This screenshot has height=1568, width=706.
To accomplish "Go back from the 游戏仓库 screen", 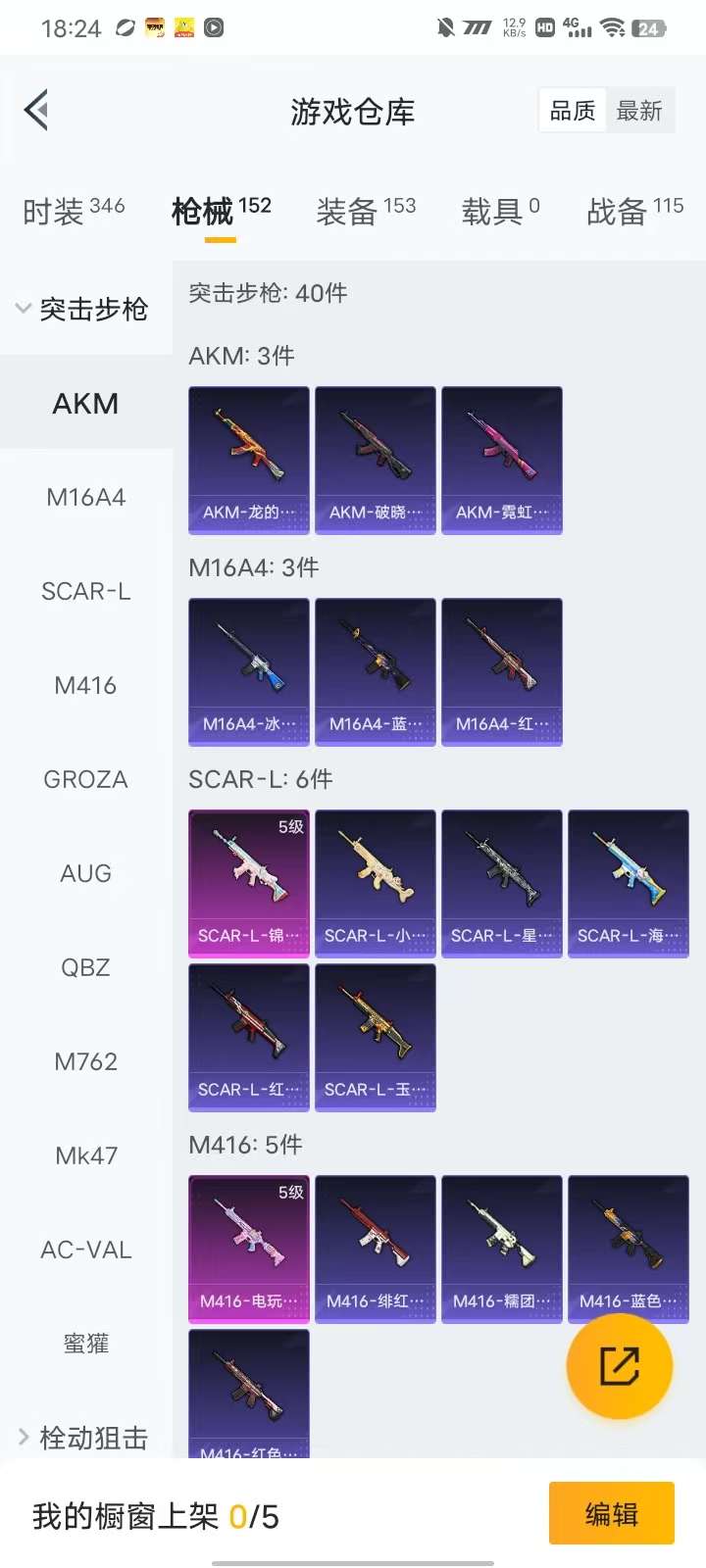I will [x=37, y=111].
